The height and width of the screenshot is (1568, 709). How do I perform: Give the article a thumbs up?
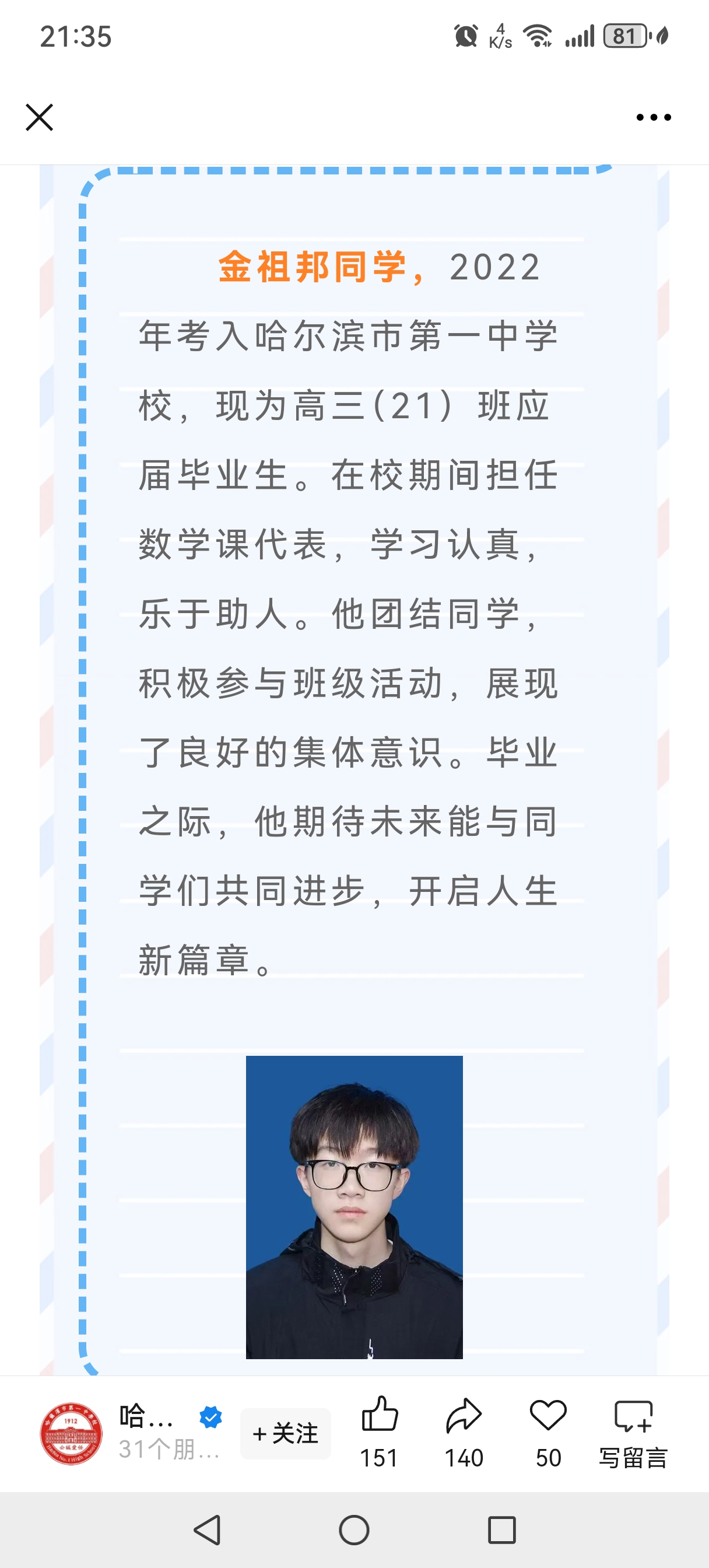point(379,1415)
